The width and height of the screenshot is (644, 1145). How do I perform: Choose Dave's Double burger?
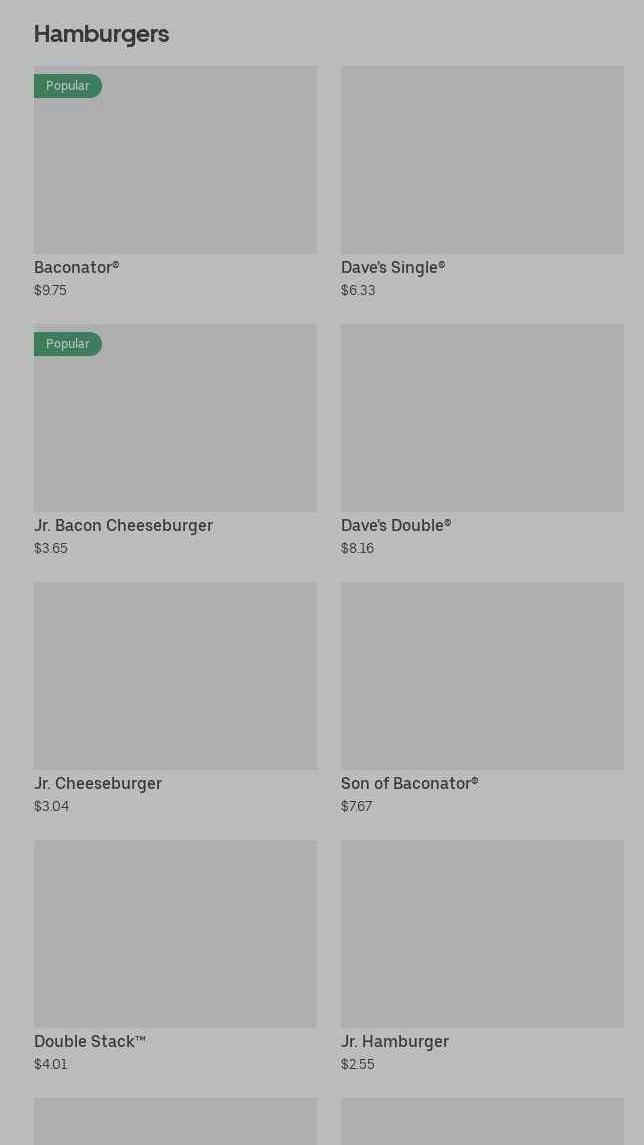coord(482,440)
